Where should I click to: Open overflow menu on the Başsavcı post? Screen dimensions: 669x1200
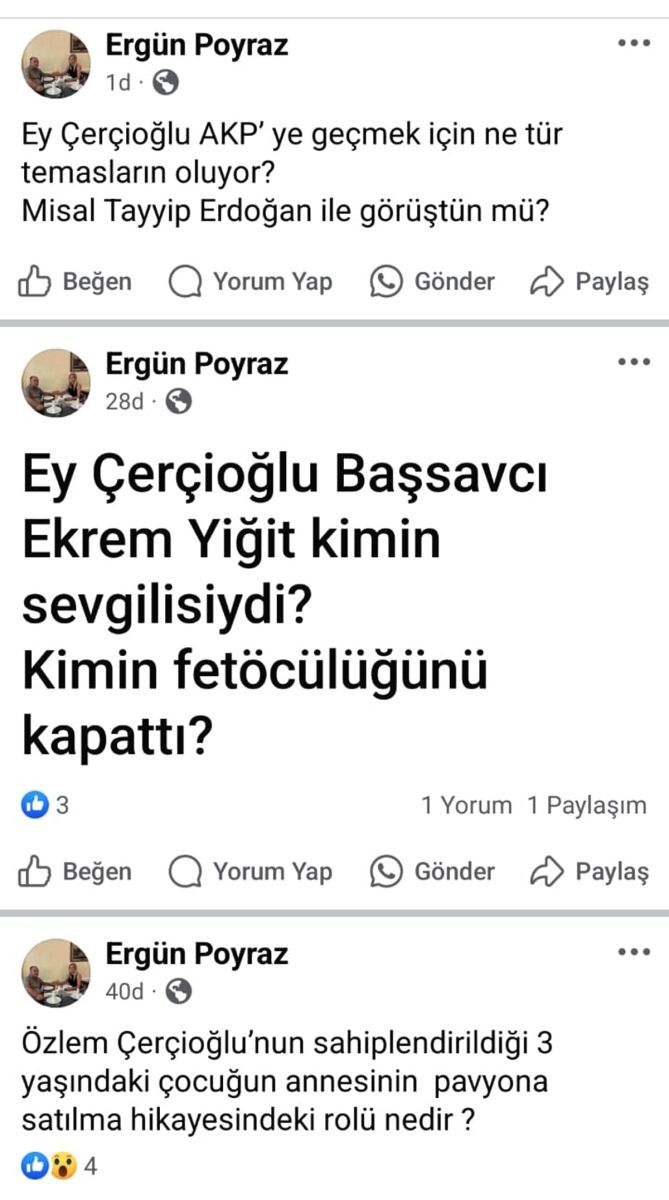pos(633,363)
